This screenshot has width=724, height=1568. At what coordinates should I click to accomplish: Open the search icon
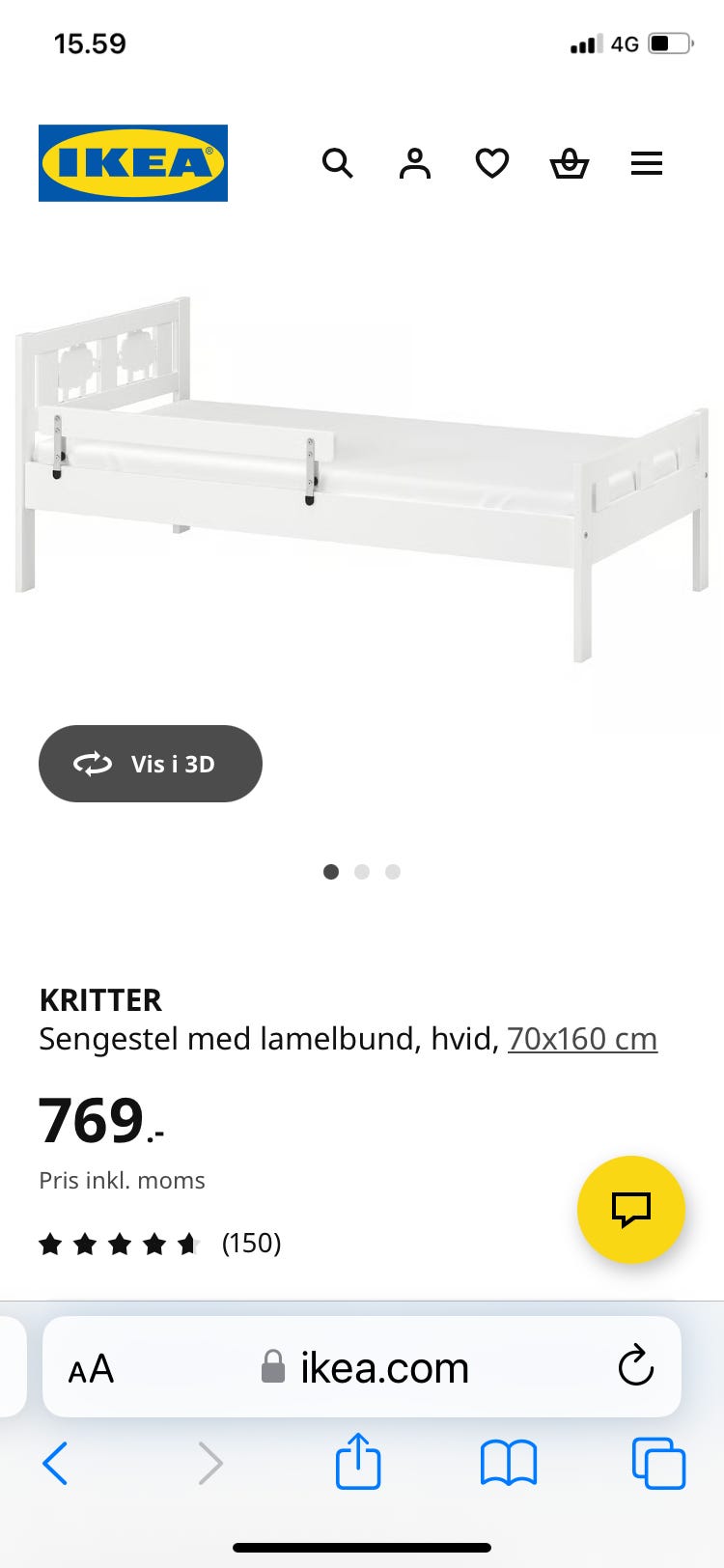(x=339, y=163)
